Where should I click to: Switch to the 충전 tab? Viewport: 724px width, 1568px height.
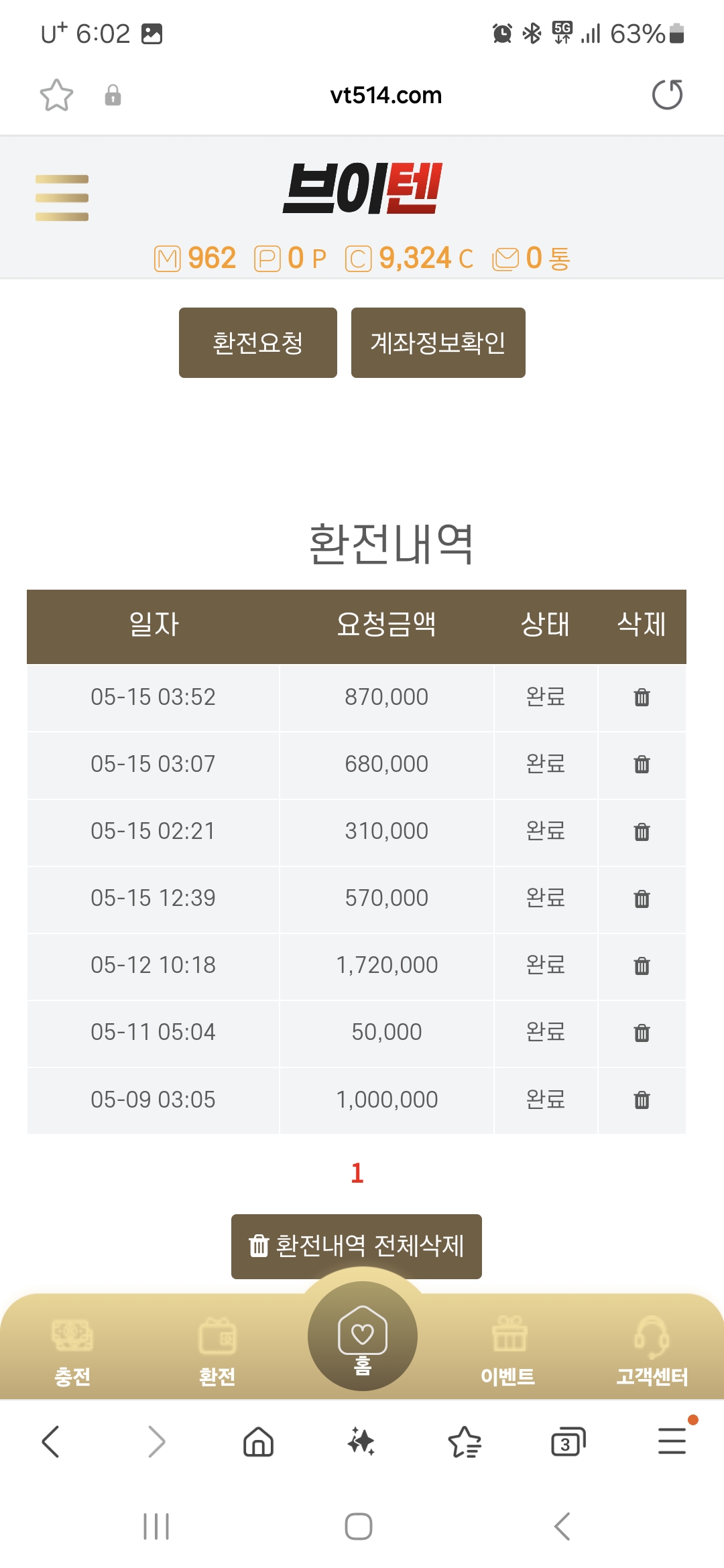click(72, 1351)
